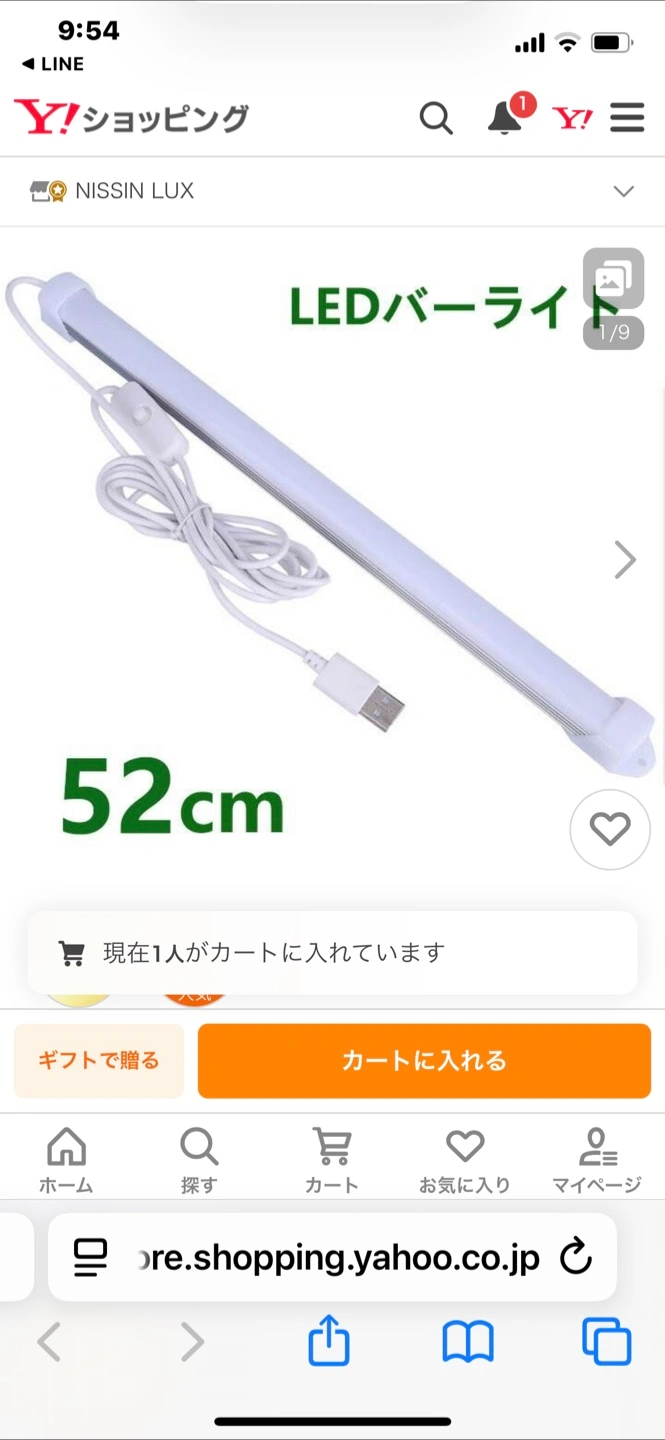Open the notifications bell

pyautogui.click(x=505, y=119)
